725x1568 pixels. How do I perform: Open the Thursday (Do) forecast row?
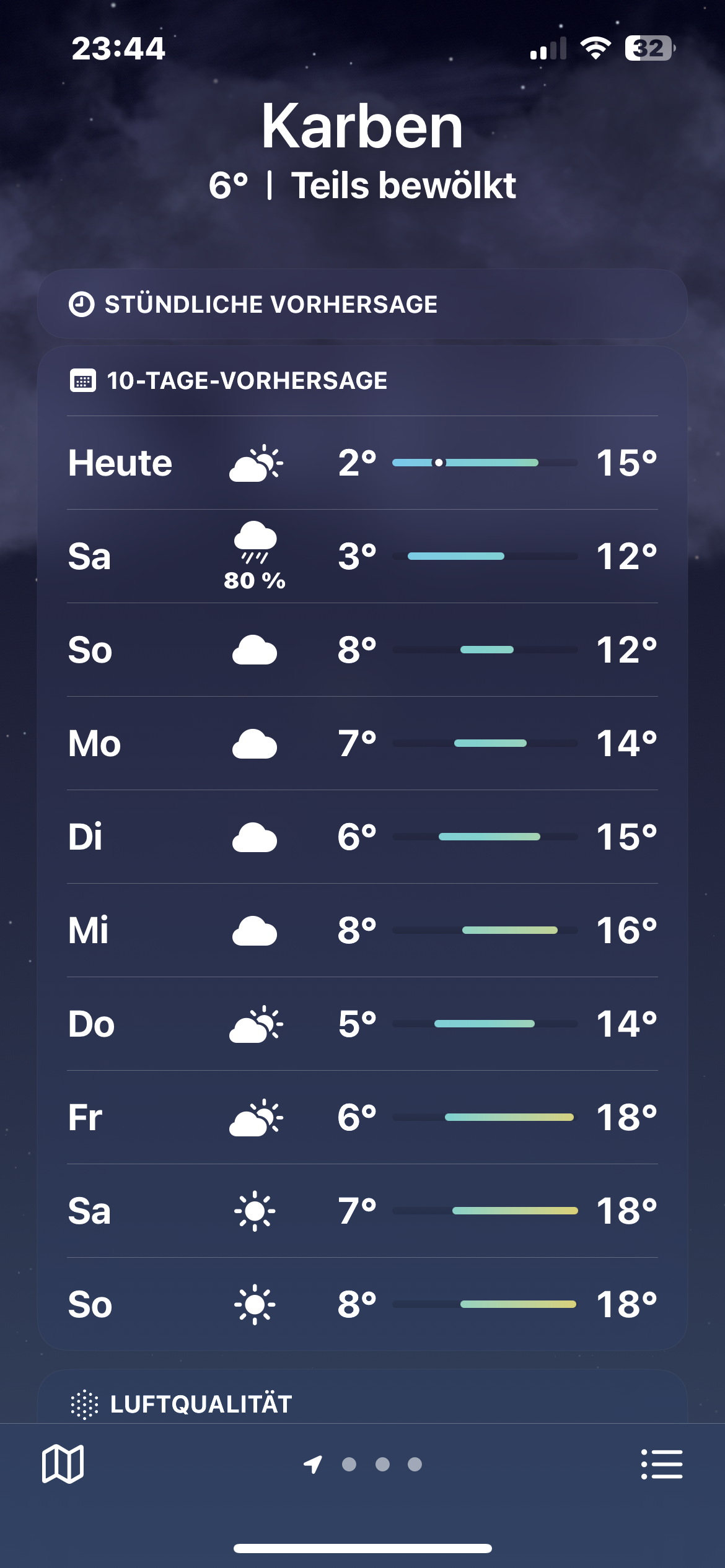tap(362, 1024)
